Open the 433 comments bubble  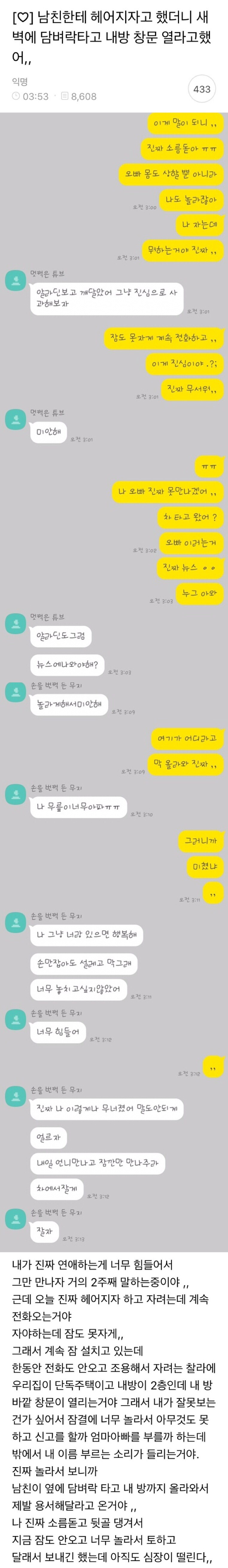coord(202,89)
